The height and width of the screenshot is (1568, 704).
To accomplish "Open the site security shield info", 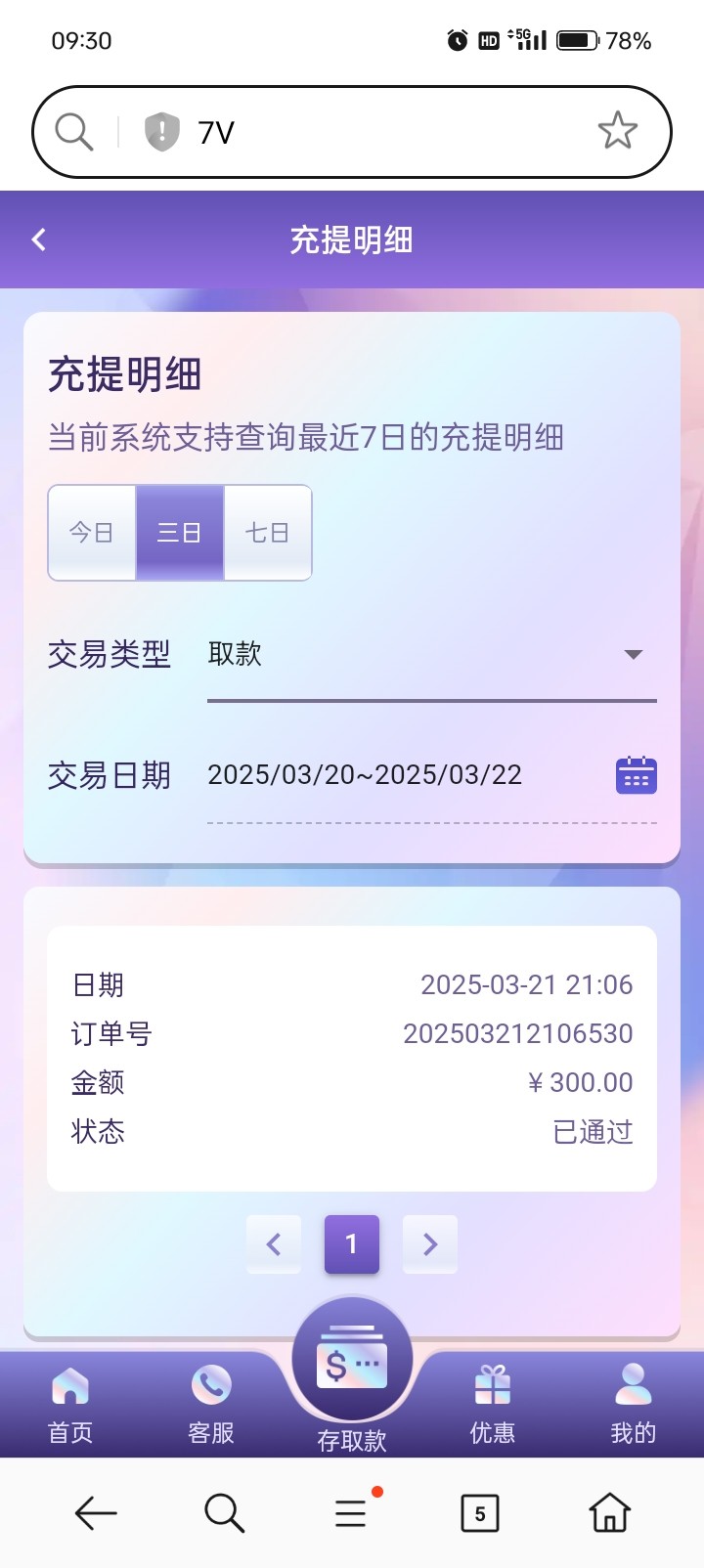I will [x=162, y=131].
